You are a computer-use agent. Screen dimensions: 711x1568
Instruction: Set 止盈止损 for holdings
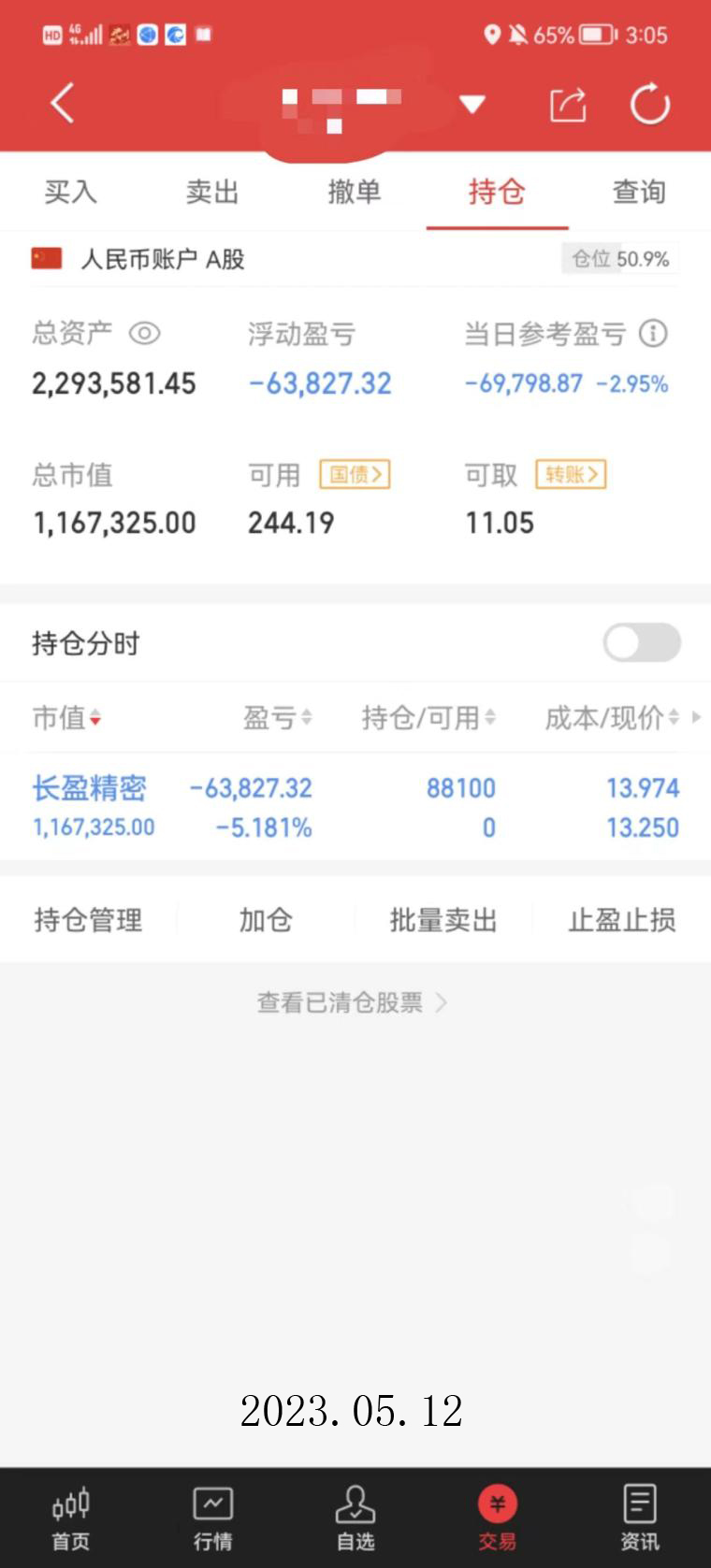(x=621, y=920)
